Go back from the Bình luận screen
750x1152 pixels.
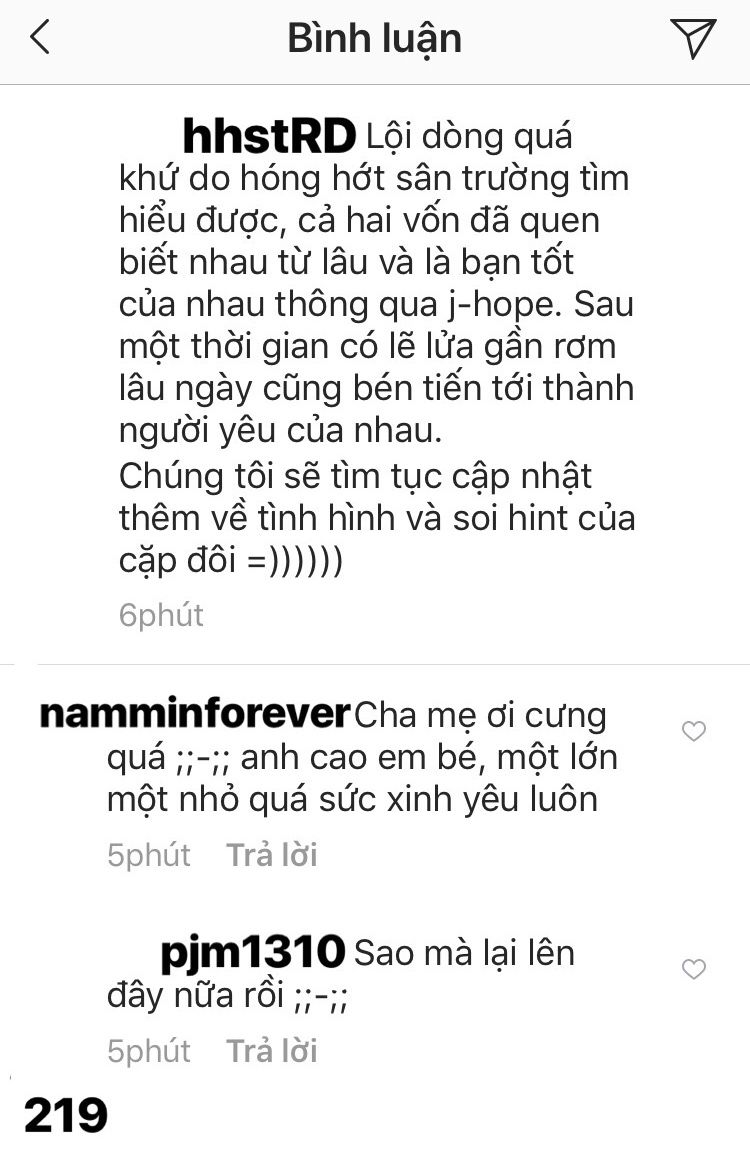[40, 38]
